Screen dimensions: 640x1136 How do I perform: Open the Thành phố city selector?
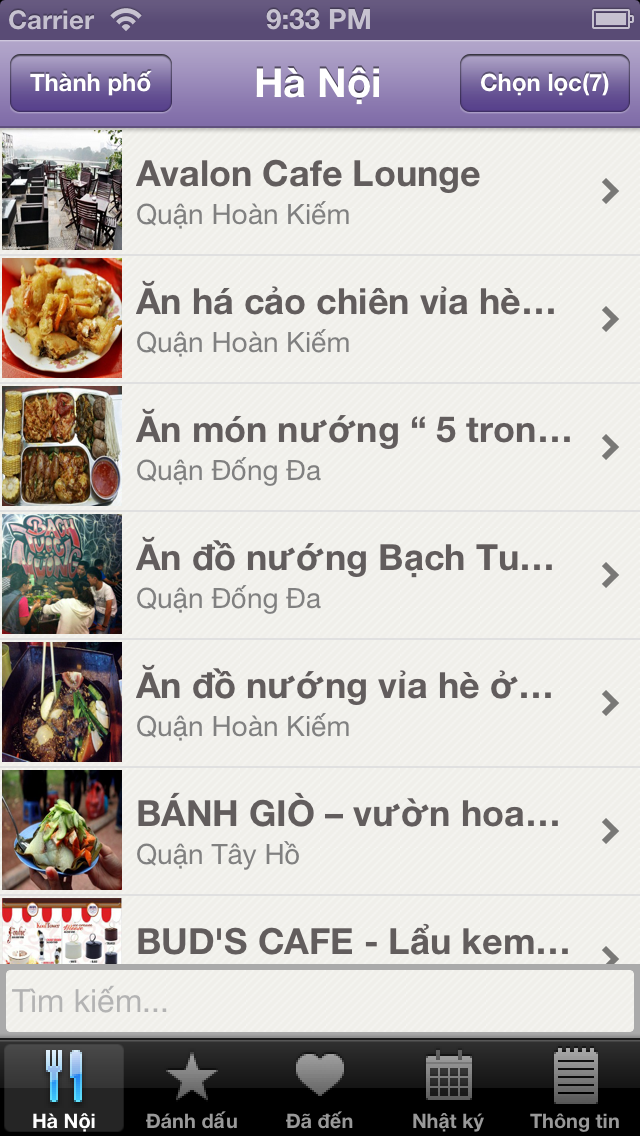tap(91, 83)
